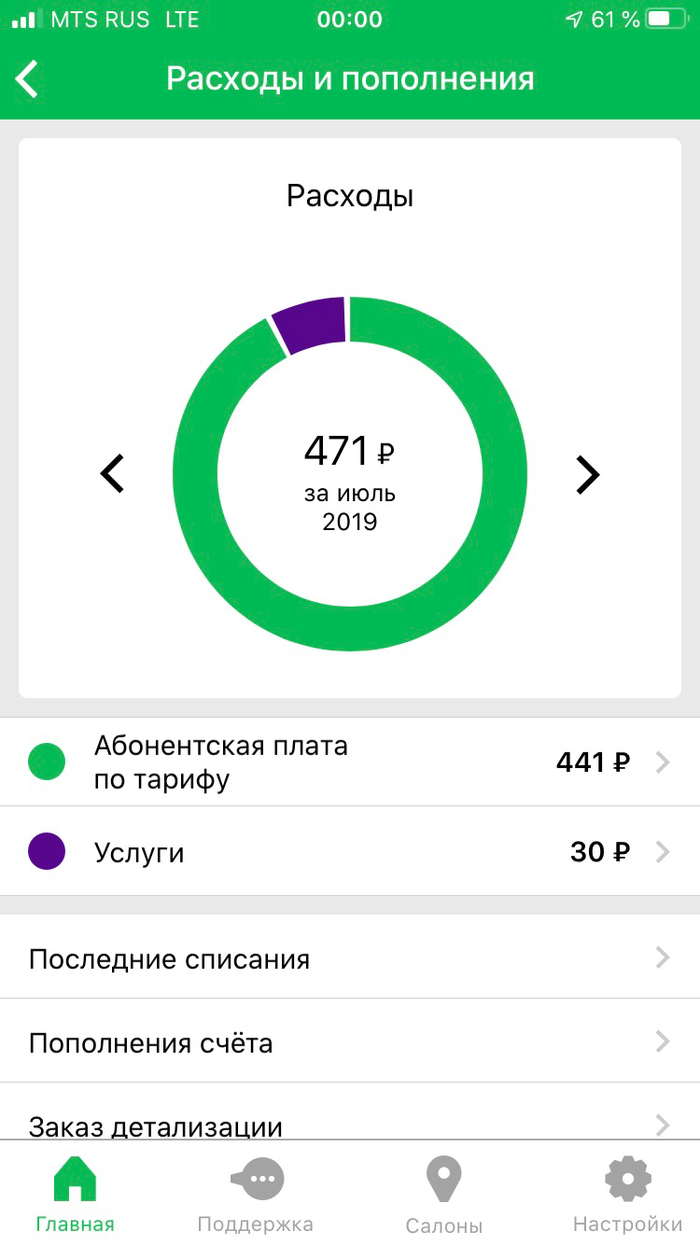Open Пополнения счёта
This screenshot has width=700, height=1245.
[x=350, y=1043]
